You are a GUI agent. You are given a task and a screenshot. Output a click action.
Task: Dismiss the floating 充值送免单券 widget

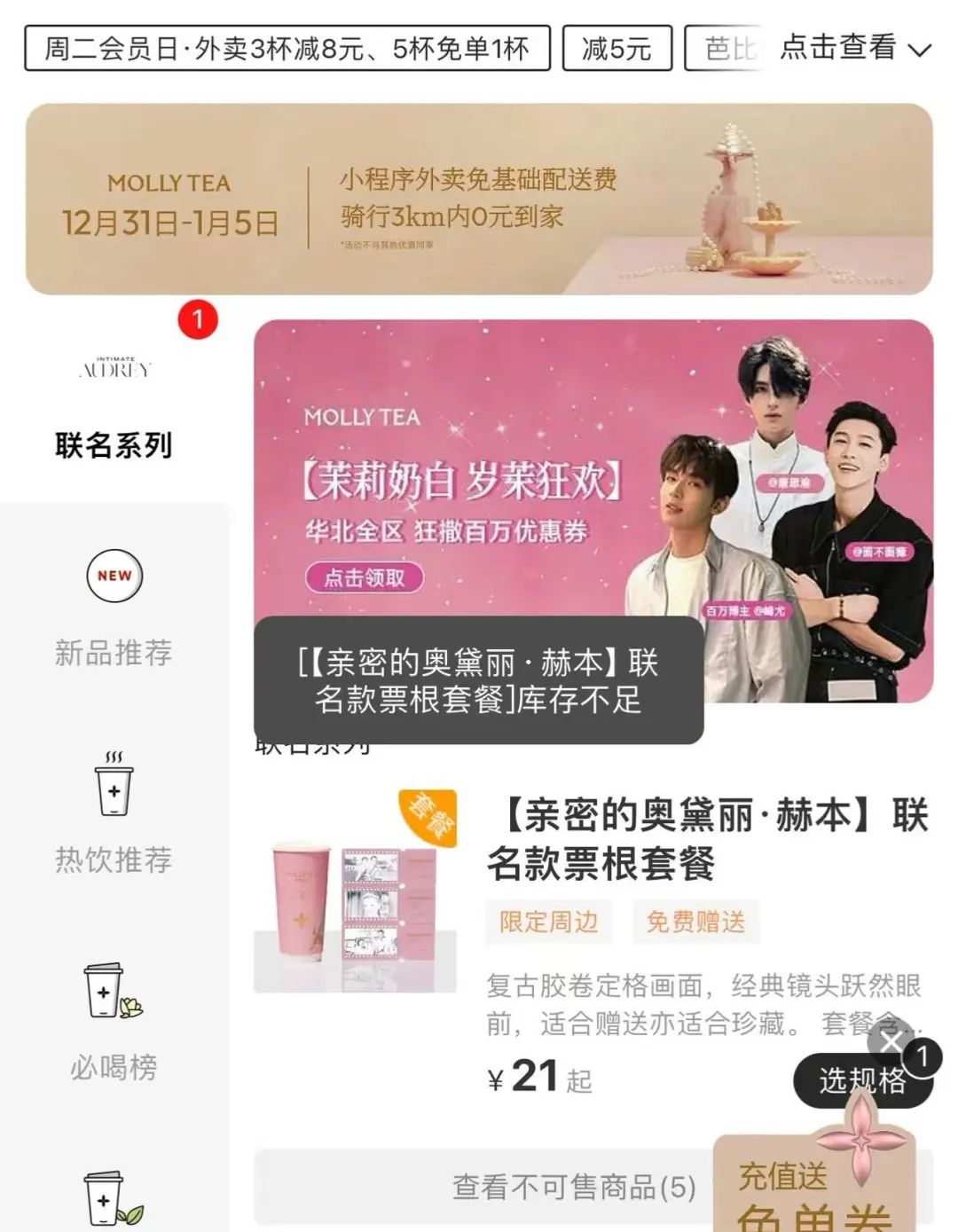point(890,1040)
